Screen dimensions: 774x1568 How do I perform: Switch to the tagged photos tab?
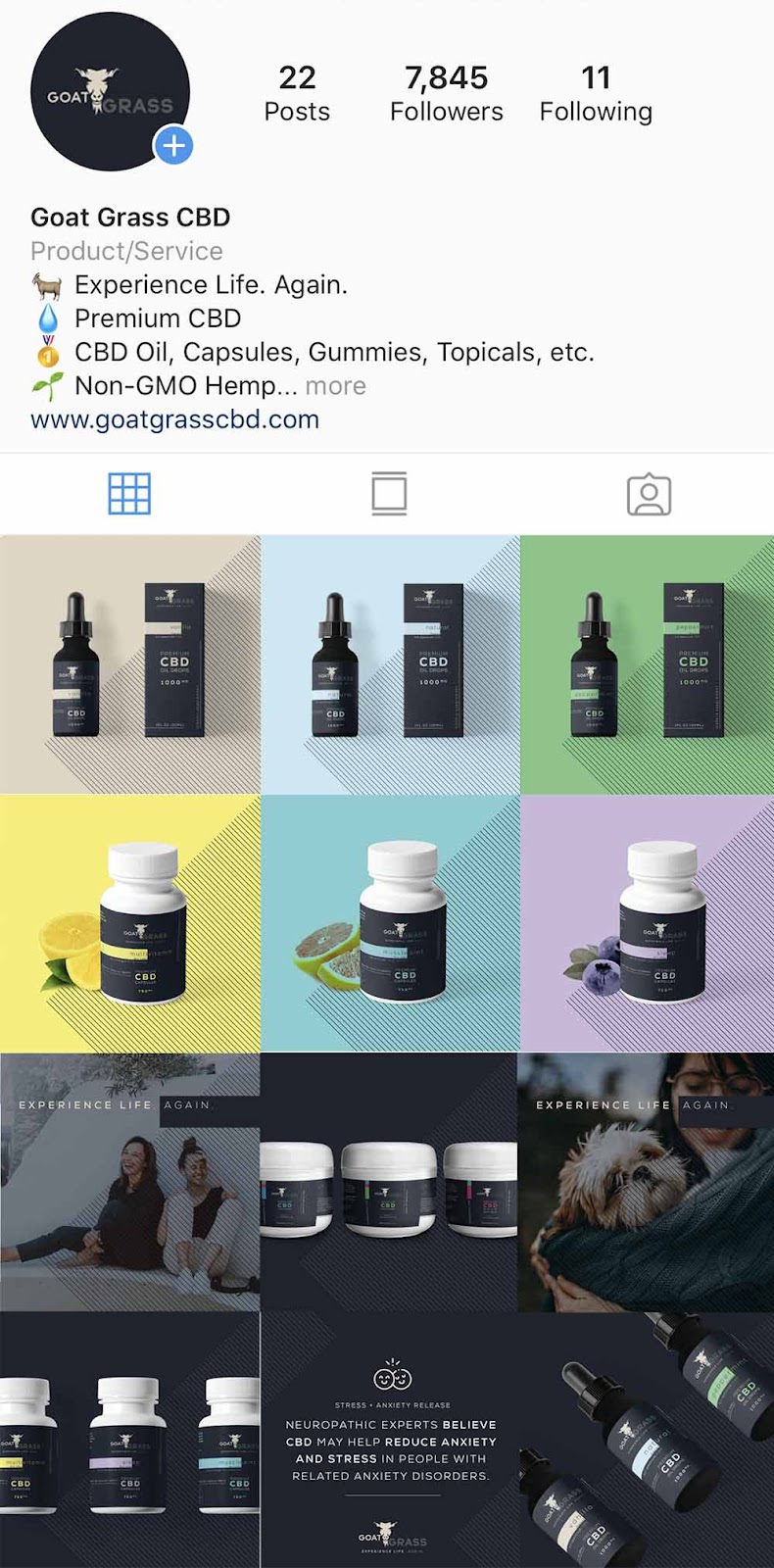649,495
